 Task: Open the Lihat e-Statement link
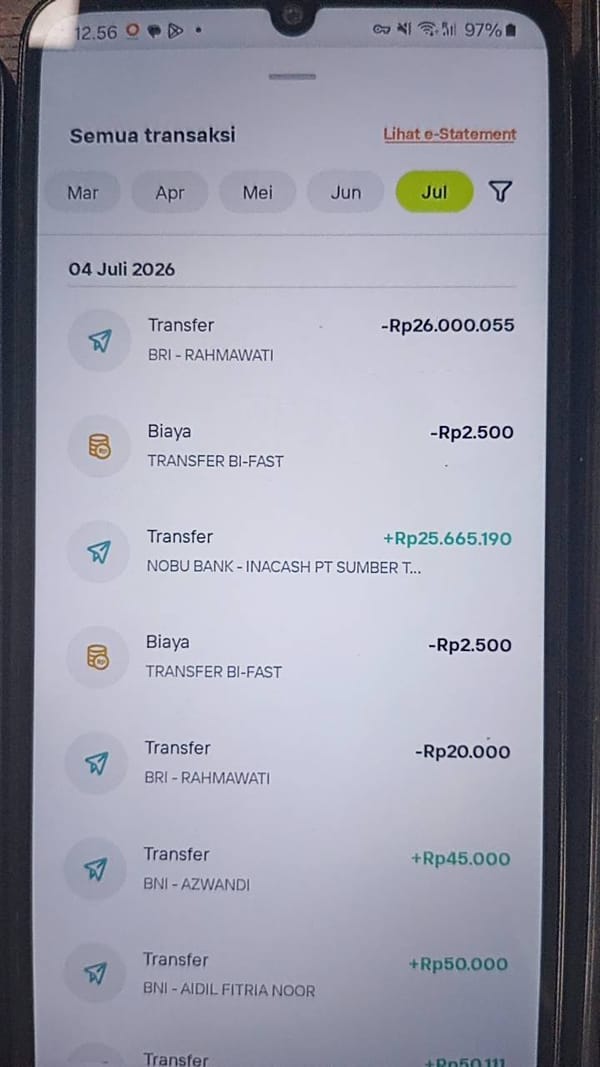click(x=450, y=134)
